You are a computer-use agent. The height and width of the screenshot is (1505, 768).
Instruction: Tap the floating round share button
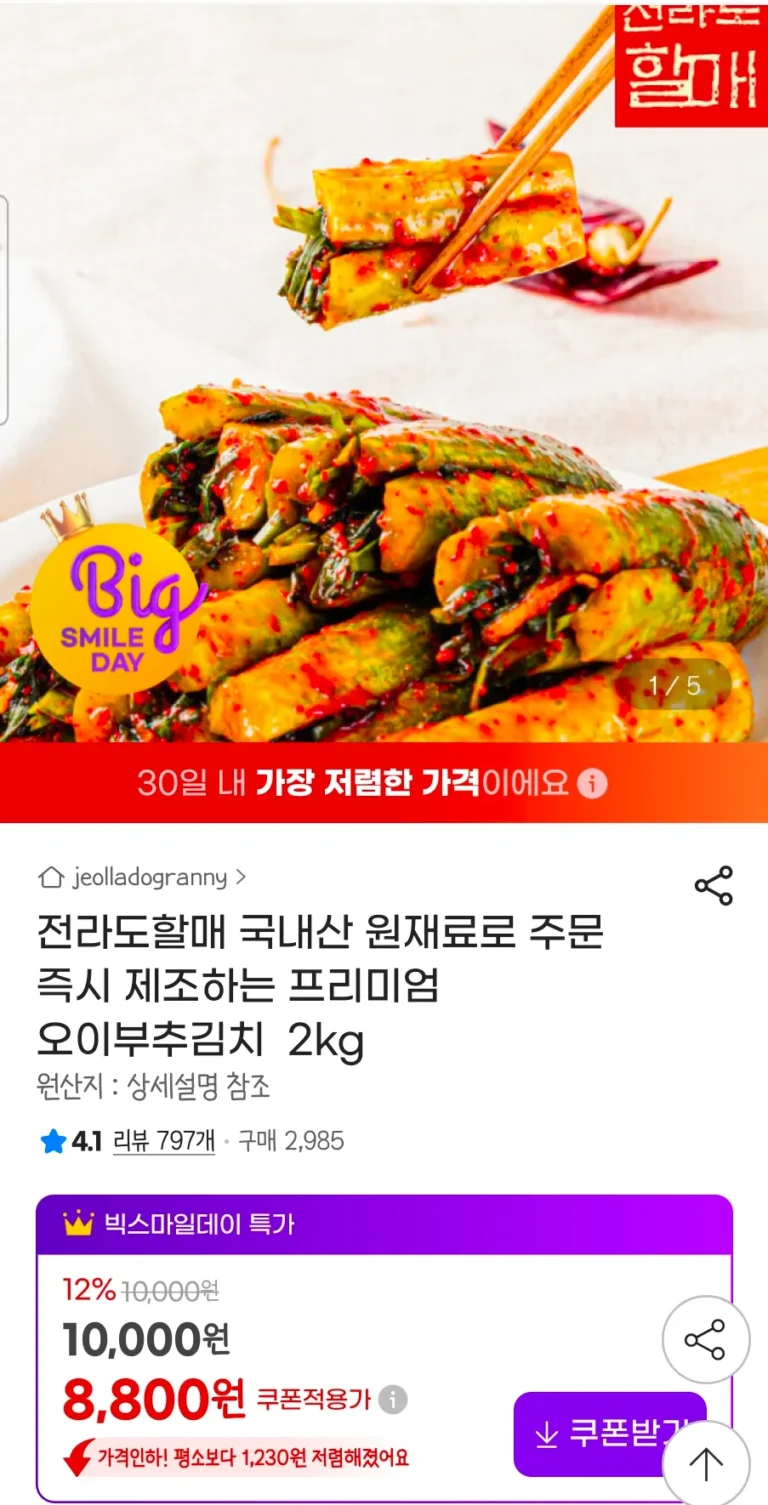tap(705, 1340)
